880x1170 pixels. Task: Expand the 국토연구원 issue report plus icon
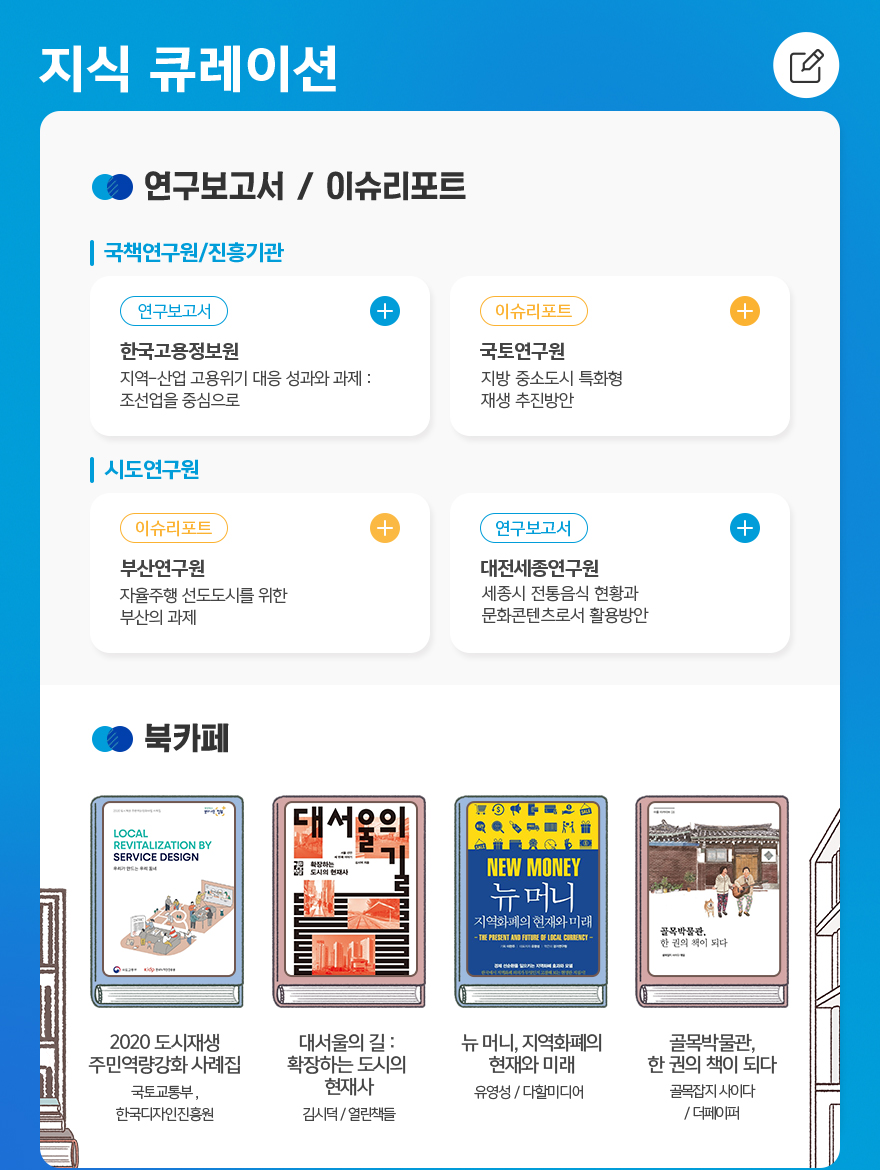[x=745, y=311]
